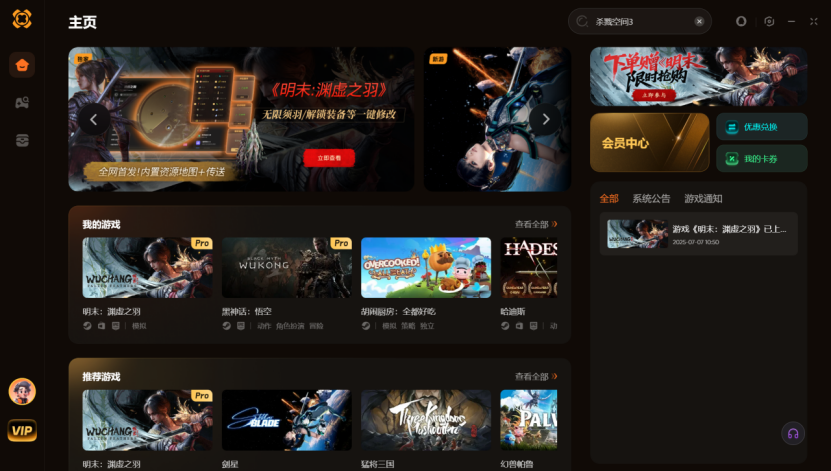Go to previous banner slide

[93, 119]
